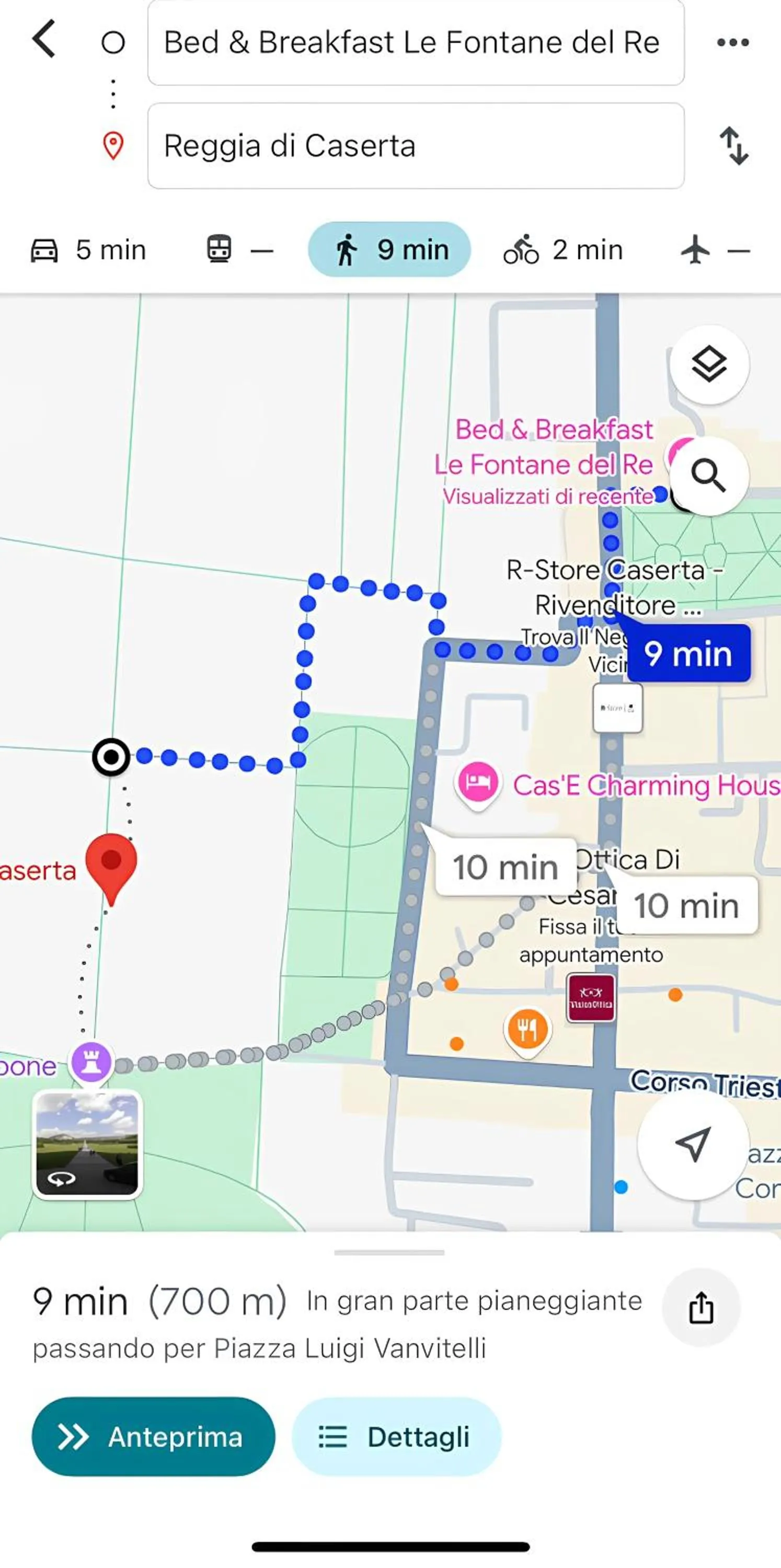
Task: Go back from directions screen
Action: click(x=44, y=40)
